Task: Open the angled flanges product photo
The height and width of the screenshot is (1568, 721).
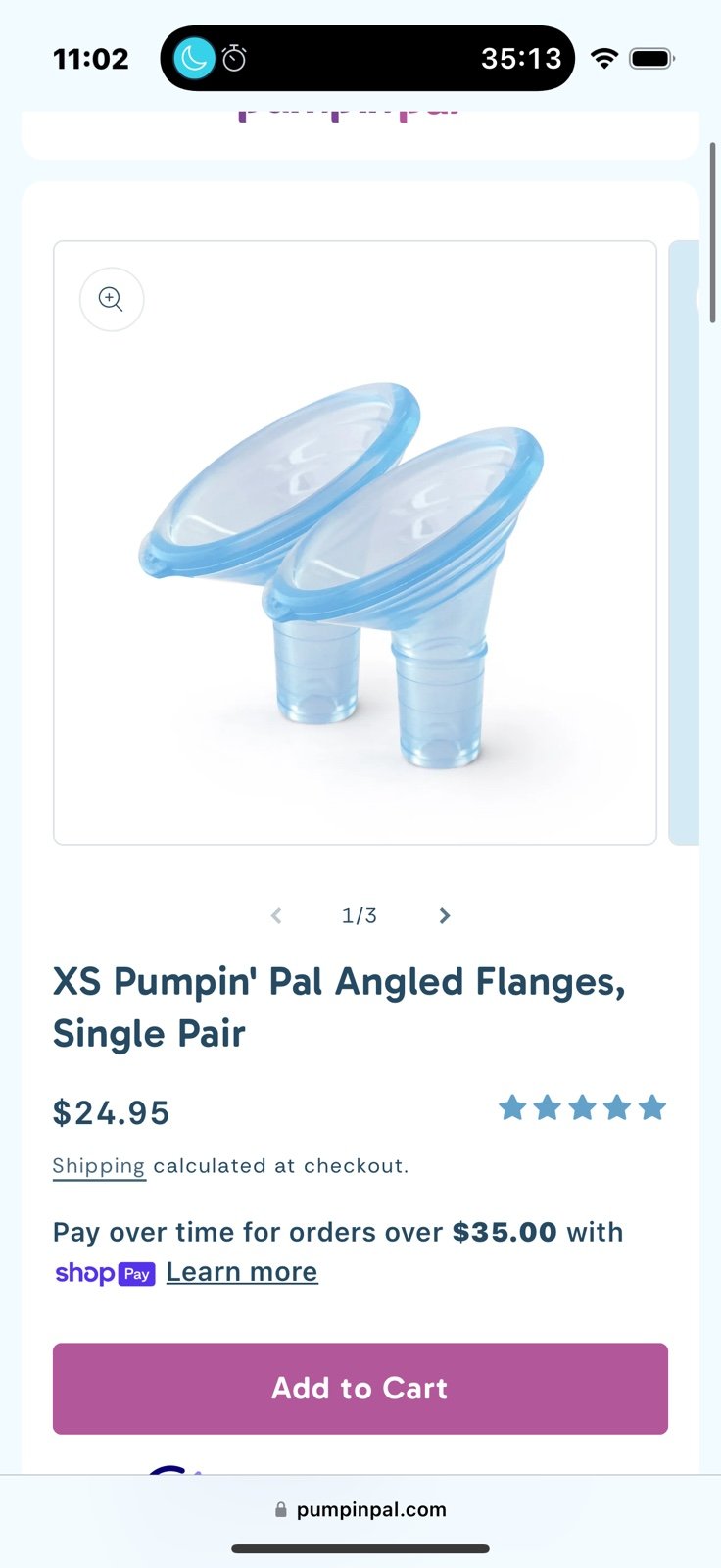Action: click(355, 543)
